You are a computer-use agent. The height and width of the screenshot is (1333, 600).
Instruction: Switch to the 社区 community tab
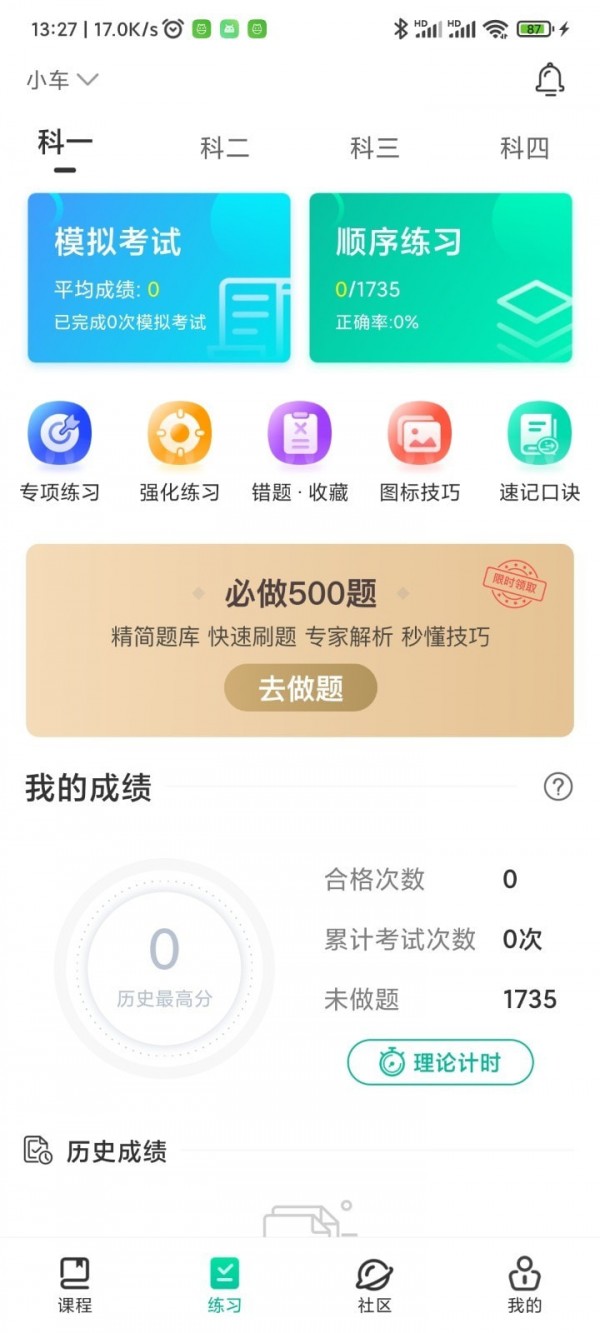pyautogui.click(x=375, y=1285)
